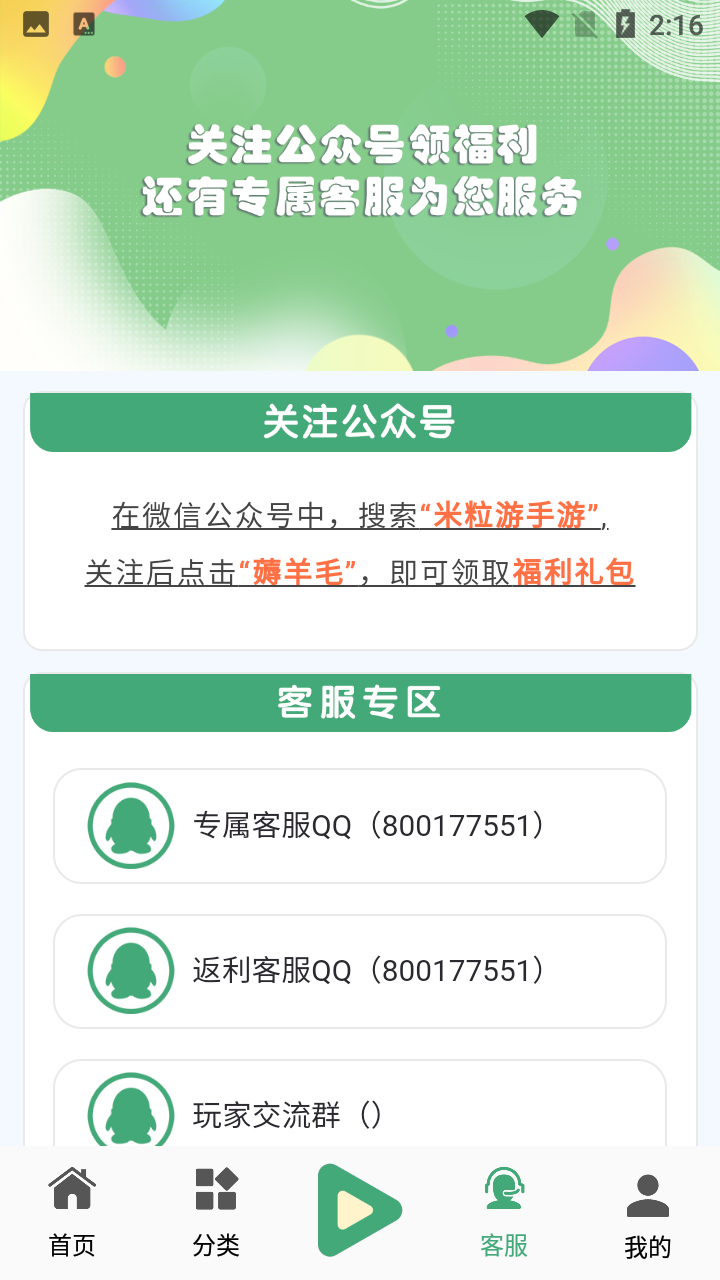The width and height of the screenshot is (720, 1280).
Task: Open the 玩家交流群 row
Action: pyautogui.click(x=360, y=1110)
